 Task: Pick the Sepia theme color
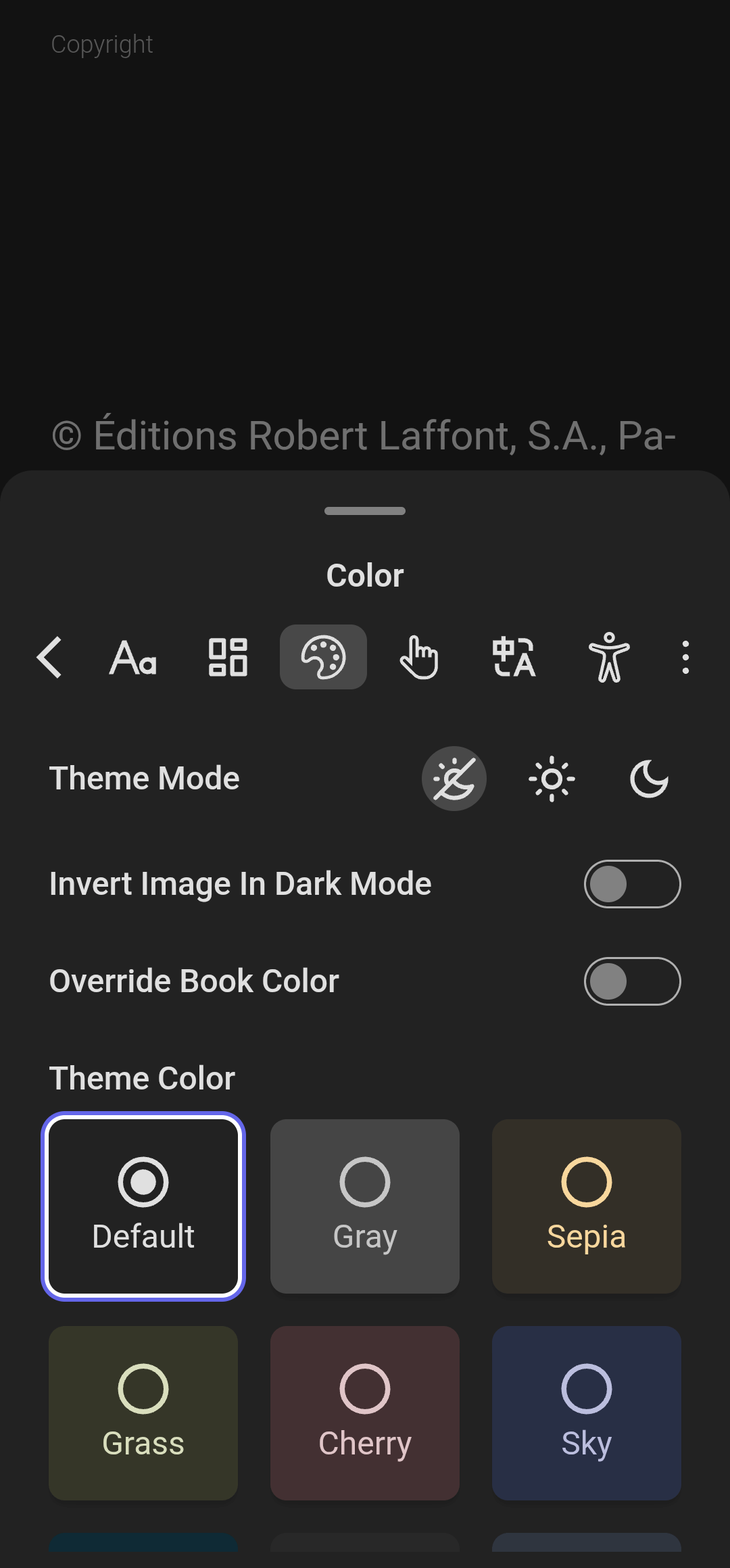pos(587,1206)
